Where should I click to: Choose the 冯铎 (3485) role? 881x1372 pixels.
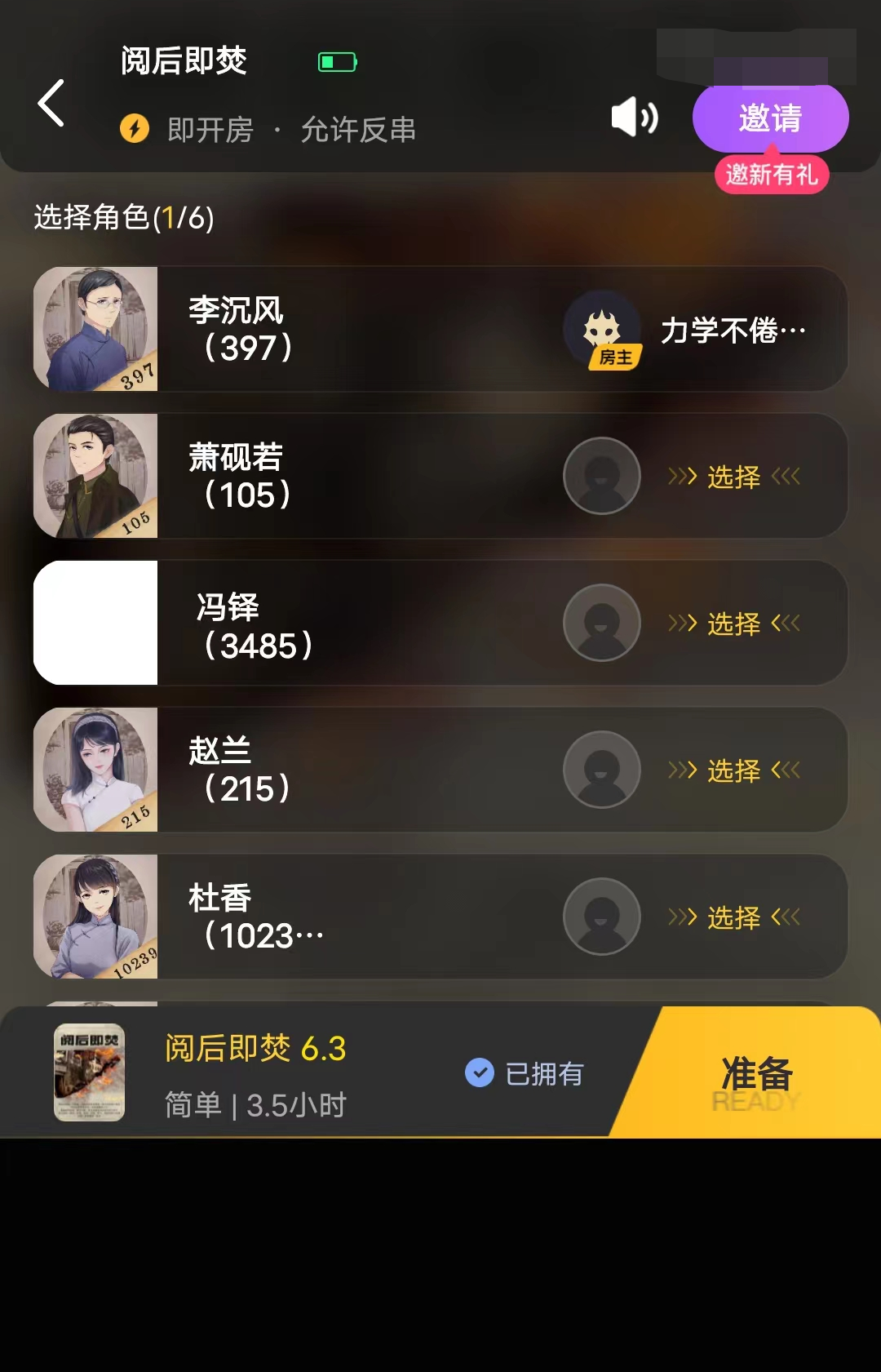coord(733,624)
